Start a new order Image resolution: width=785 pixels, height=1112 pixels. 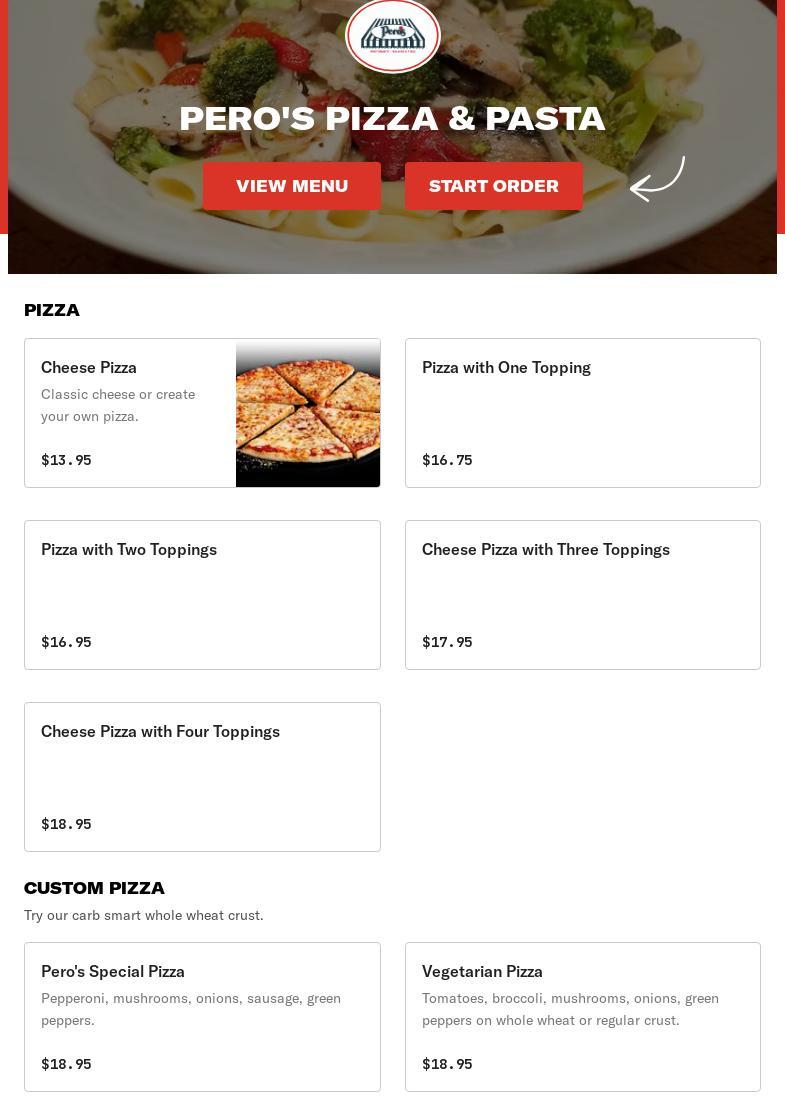coord(494,186)
